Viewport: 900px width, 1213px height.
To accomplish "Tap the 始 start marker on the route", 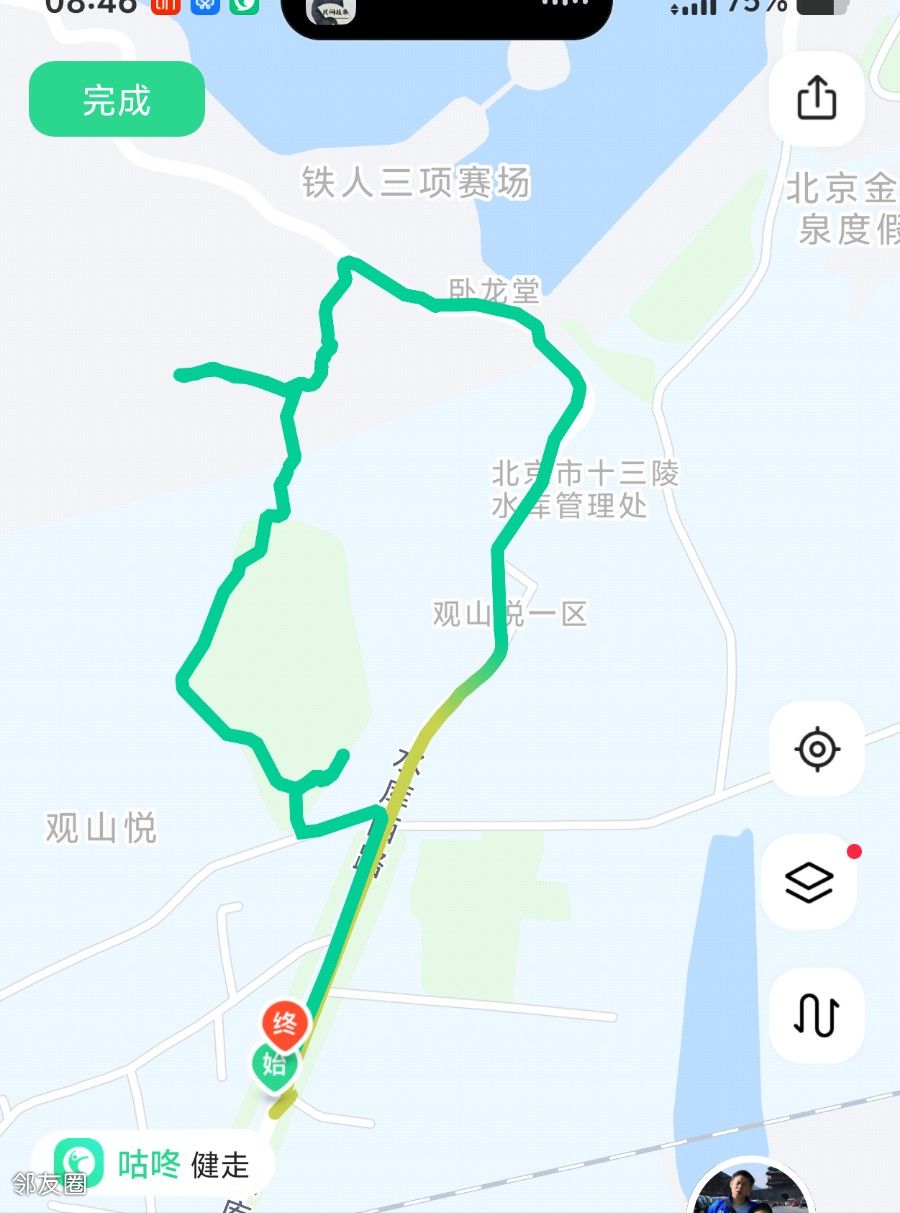I will click(273, 1065).
